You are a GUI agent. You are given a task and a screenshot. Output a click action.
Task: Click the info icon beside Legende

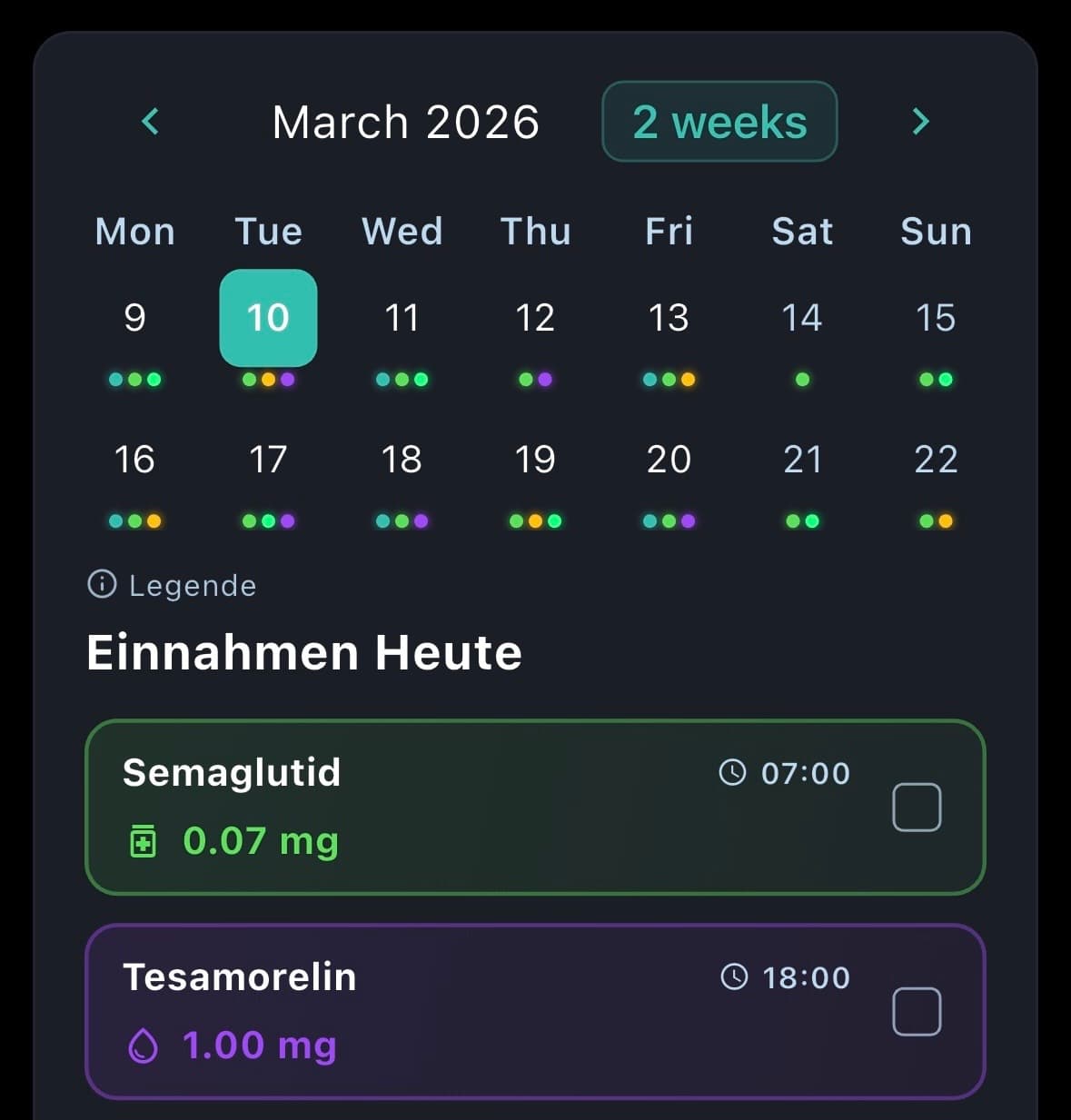pos(101,584)
